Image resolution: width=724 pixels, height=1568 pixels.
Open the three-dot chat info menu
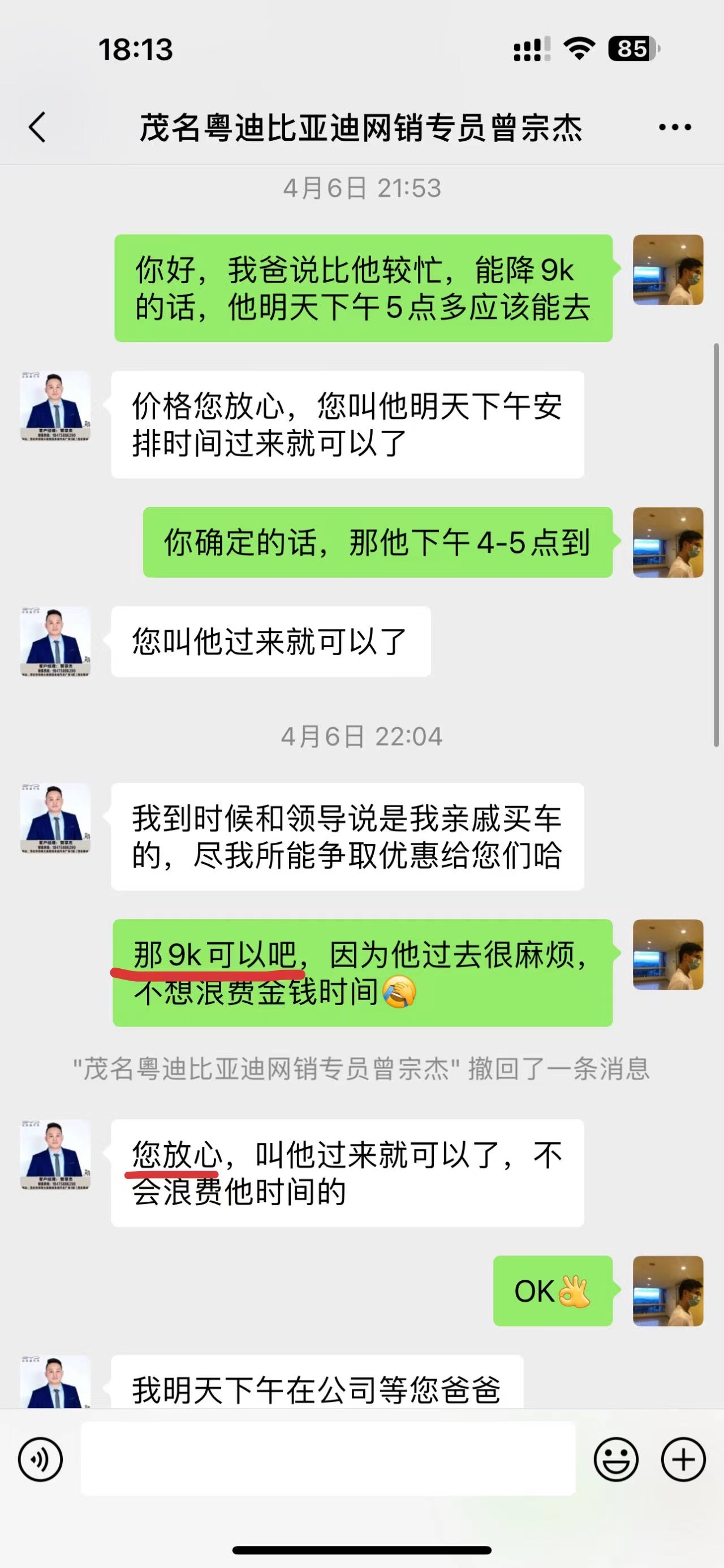pyautogui.click(x=675, y=127)
